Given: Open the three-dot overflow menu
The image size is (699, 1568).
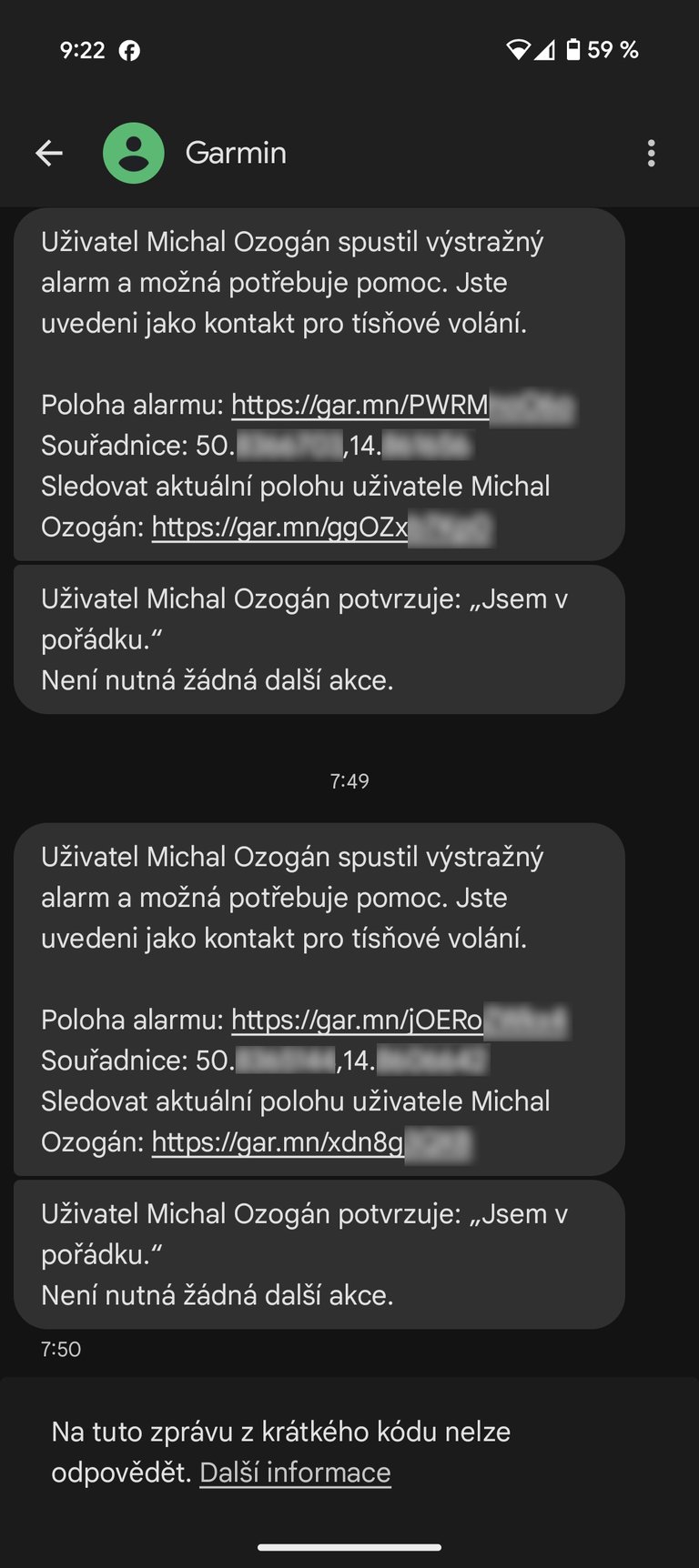Looking at the screenshot, I should click(651, 153).
